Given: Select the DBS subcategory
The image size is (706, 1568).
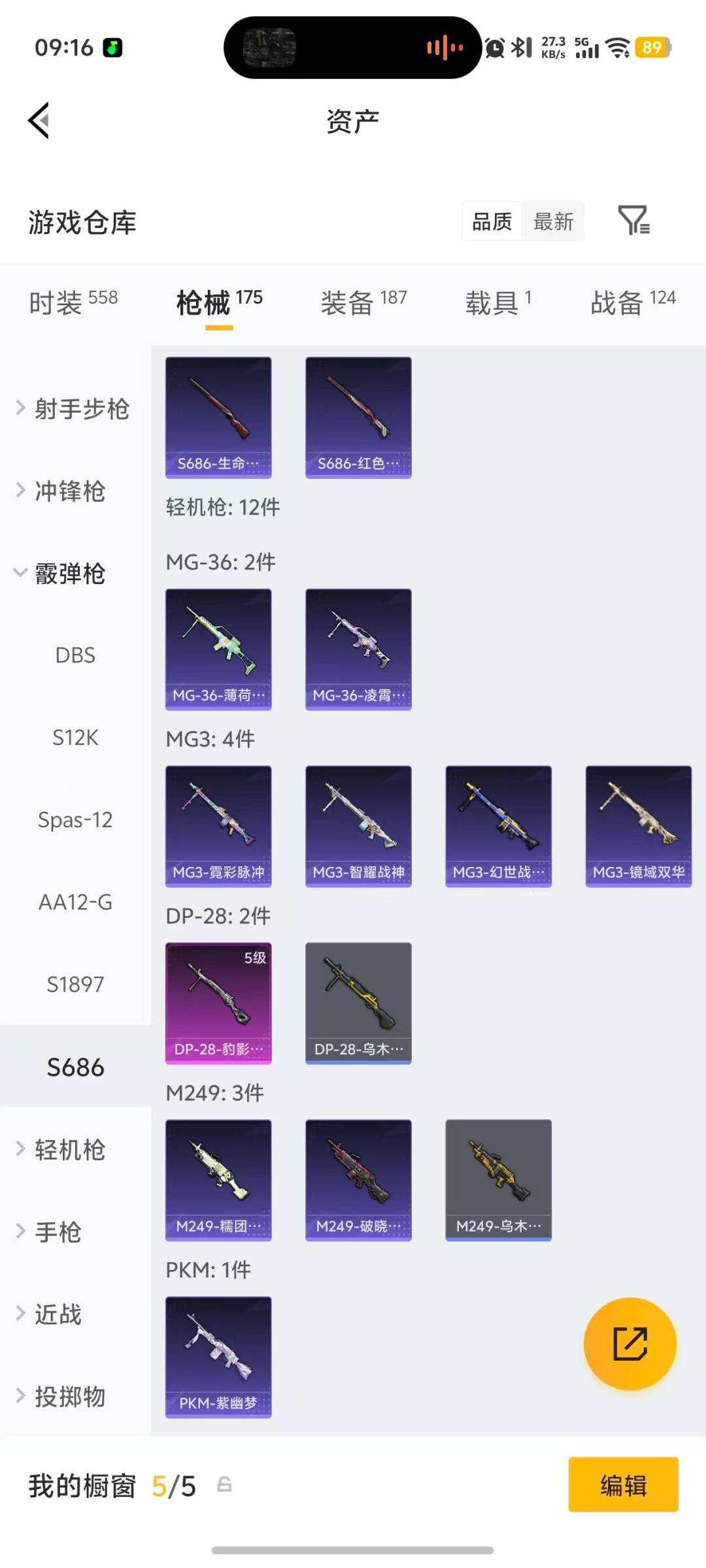Looking at the screenshot, I should [x=75, y=655].
